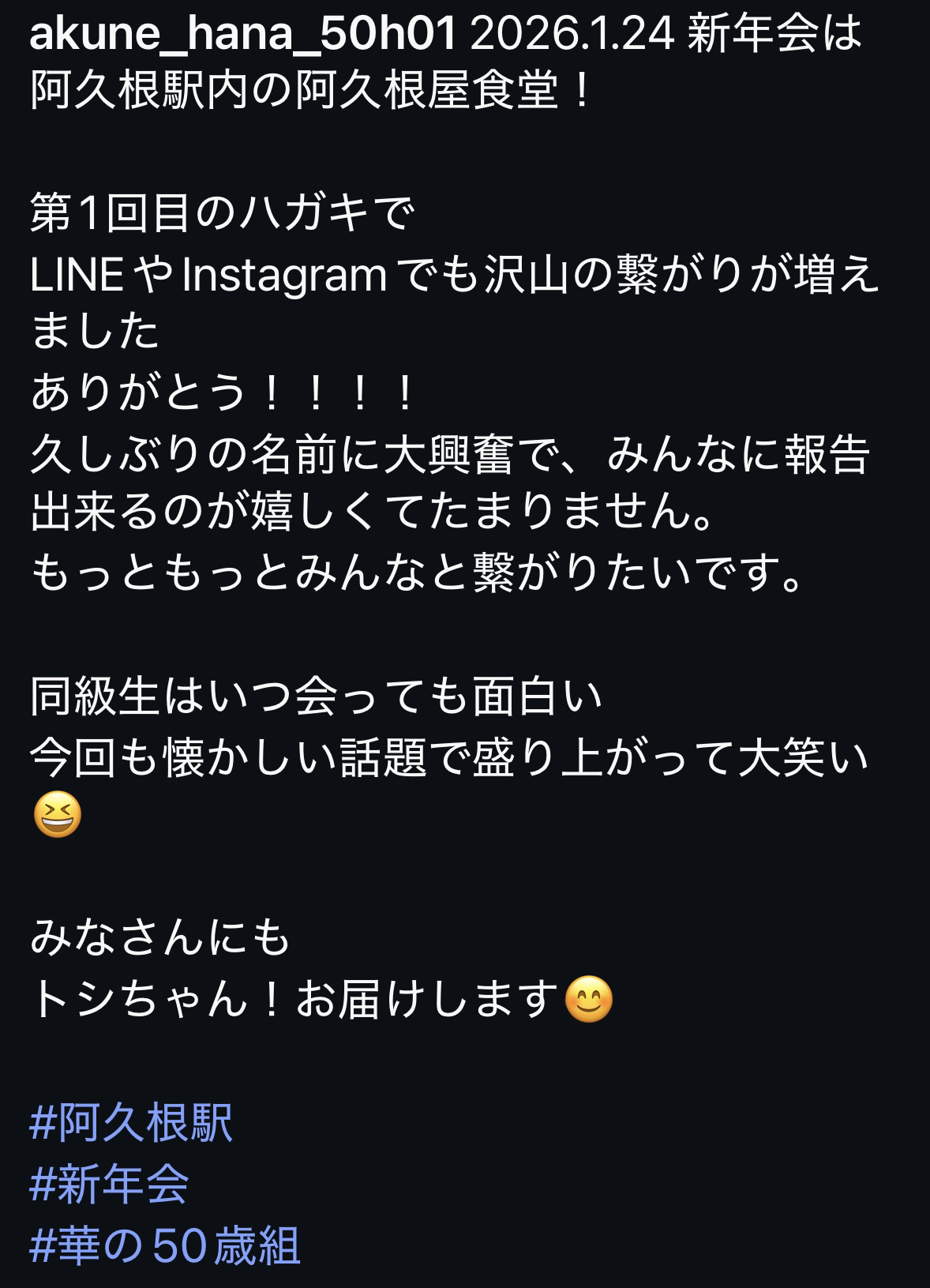Screen dimensions: 930x1288
Task: Open the #阿久根駅 hashtag
Action: 131,1122
